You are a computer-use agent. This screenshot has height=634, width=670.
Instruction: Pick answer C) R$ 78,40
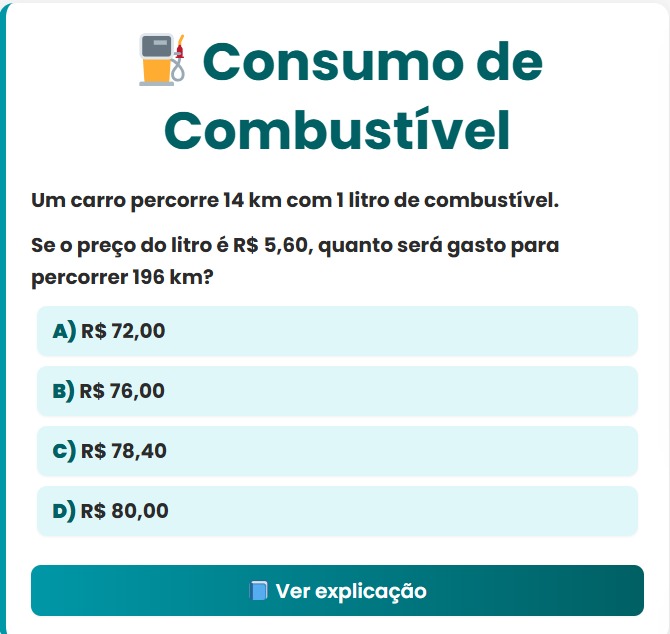click(x=337, y=451)
